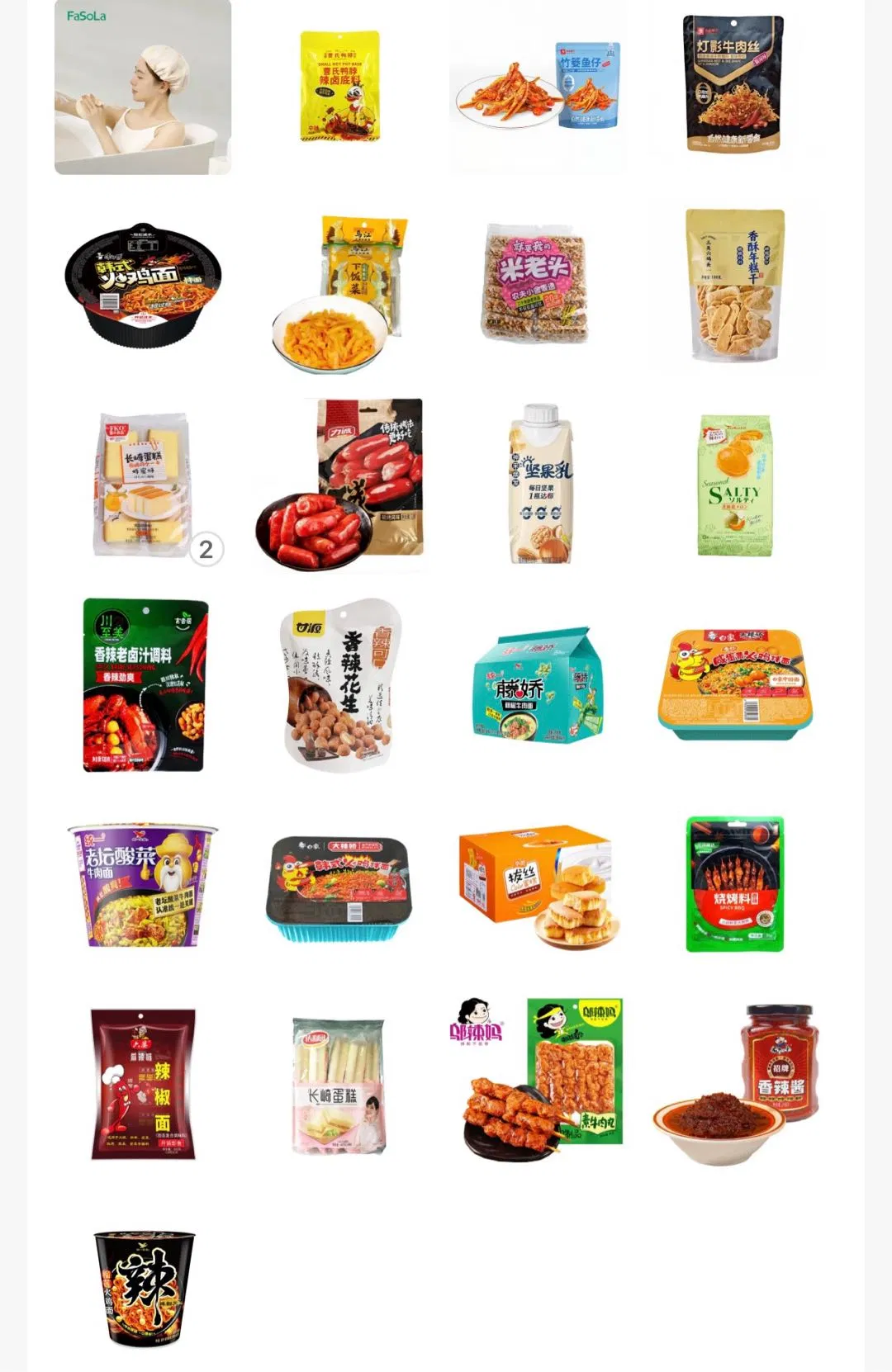Viewport: 892px width, 1372px height.
Task: View the green Salty cracker pack
Action: click(734, 485)
